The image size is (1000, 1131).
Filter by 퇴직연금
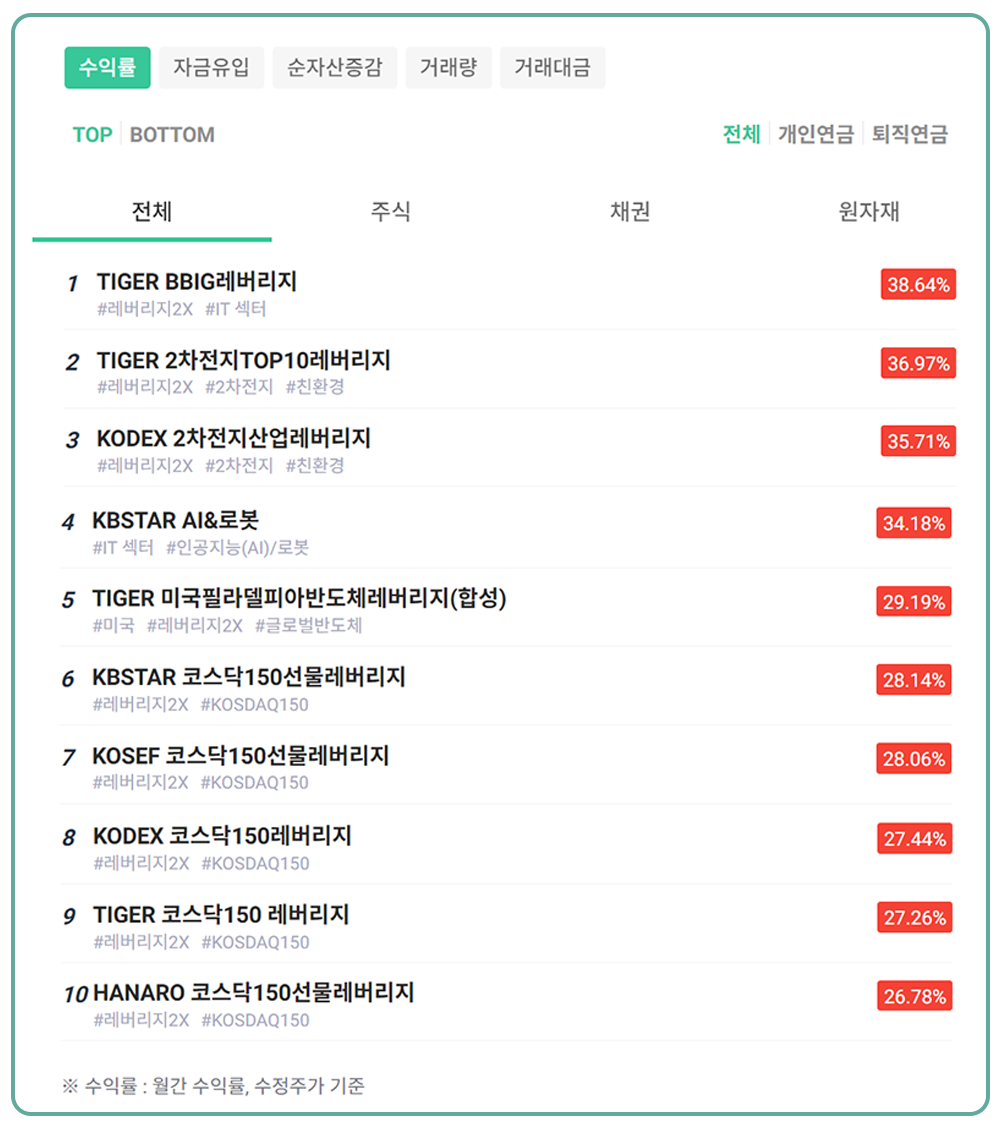[909, 135]
